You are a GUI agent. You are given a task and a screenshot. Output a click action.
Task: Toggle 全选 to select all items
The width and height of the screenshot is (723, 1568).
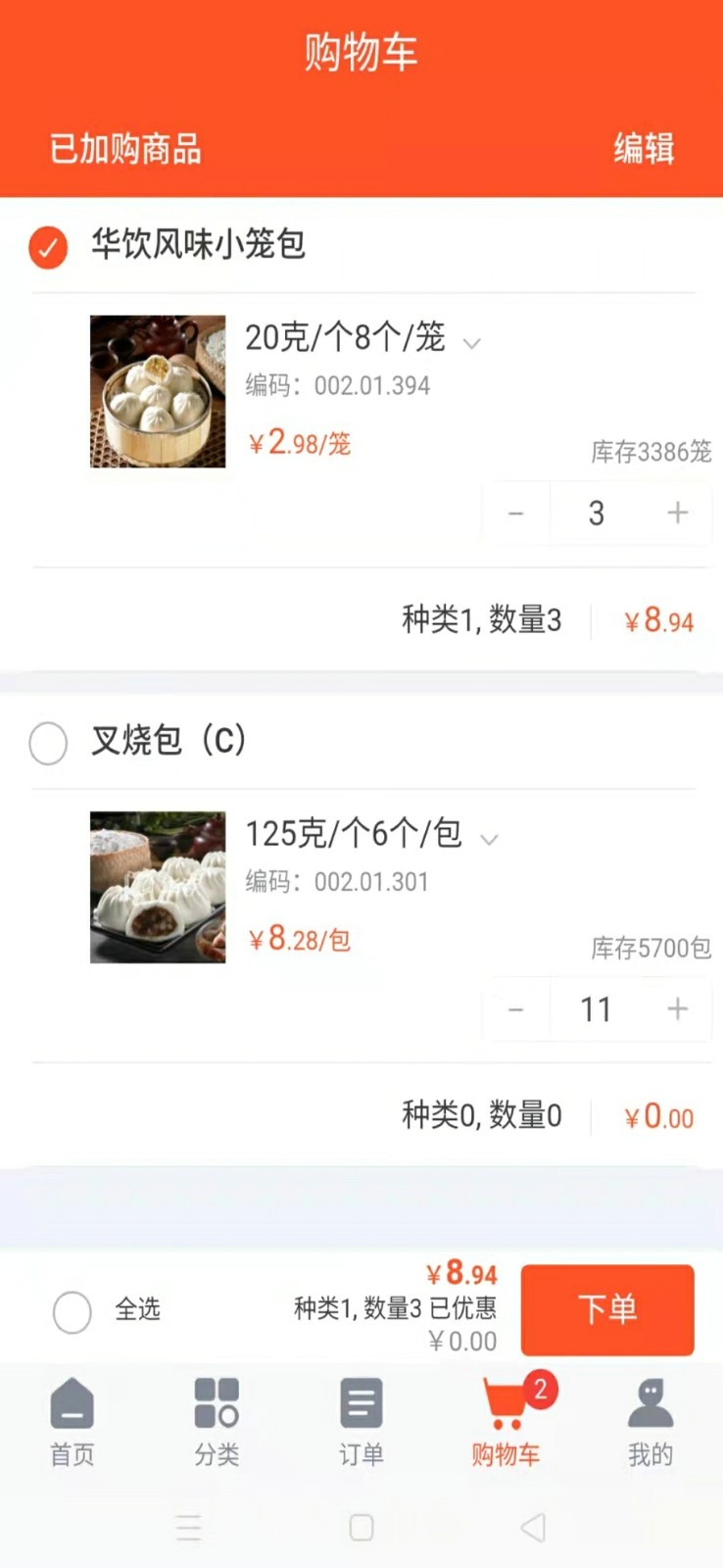tap(72, 1311)
